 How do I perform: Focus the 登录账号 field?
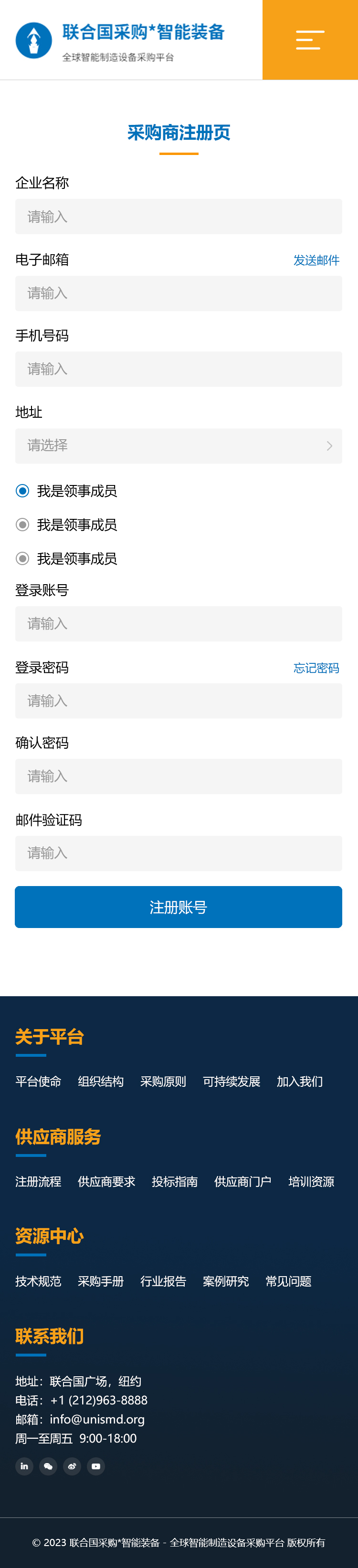click(x=179, y=624)
